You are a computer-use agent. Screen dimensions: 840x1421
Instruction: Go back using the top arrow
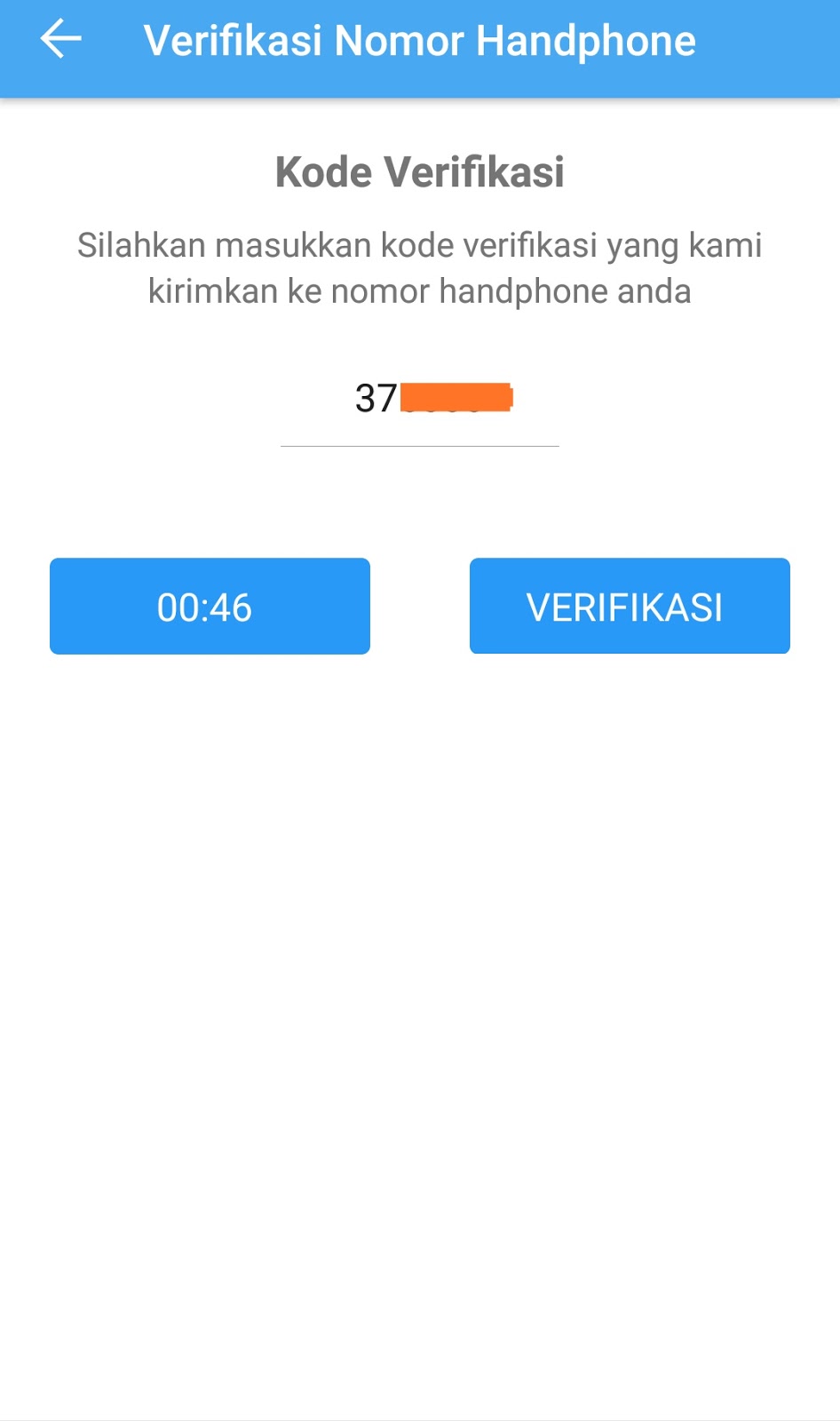[60, 40]
